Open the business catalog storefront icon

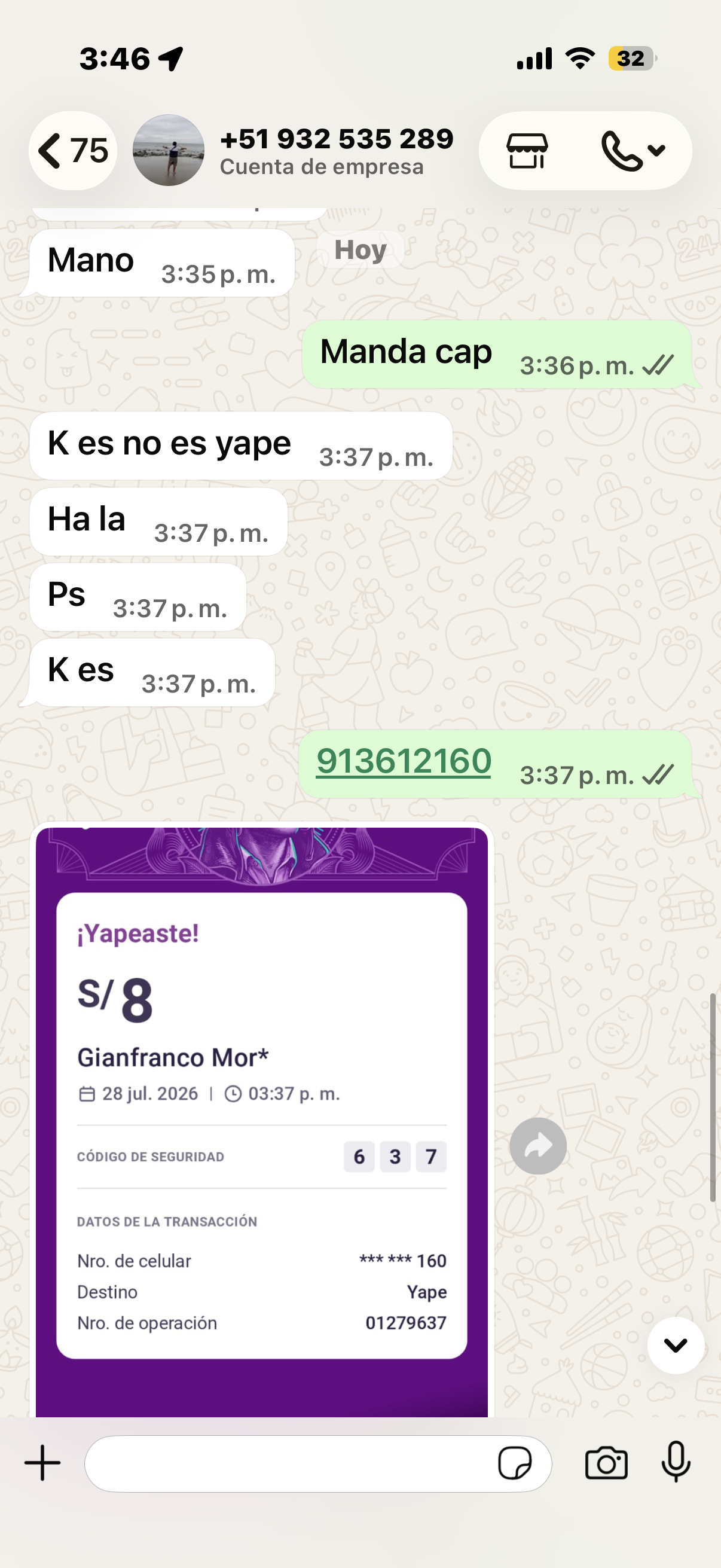[x=527, y=151]
